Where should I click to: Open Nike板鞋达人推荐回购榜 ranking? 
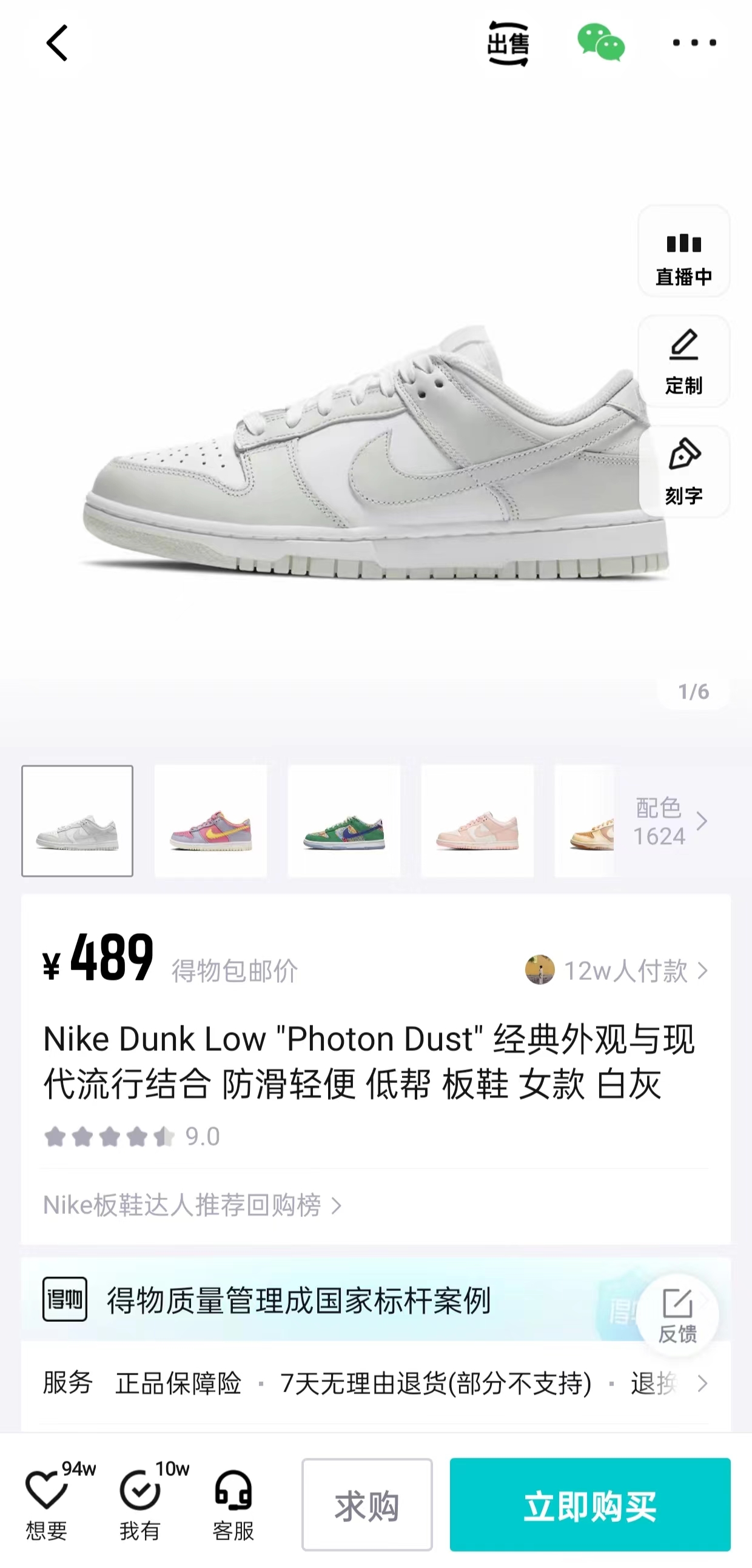pos(192,1205)
